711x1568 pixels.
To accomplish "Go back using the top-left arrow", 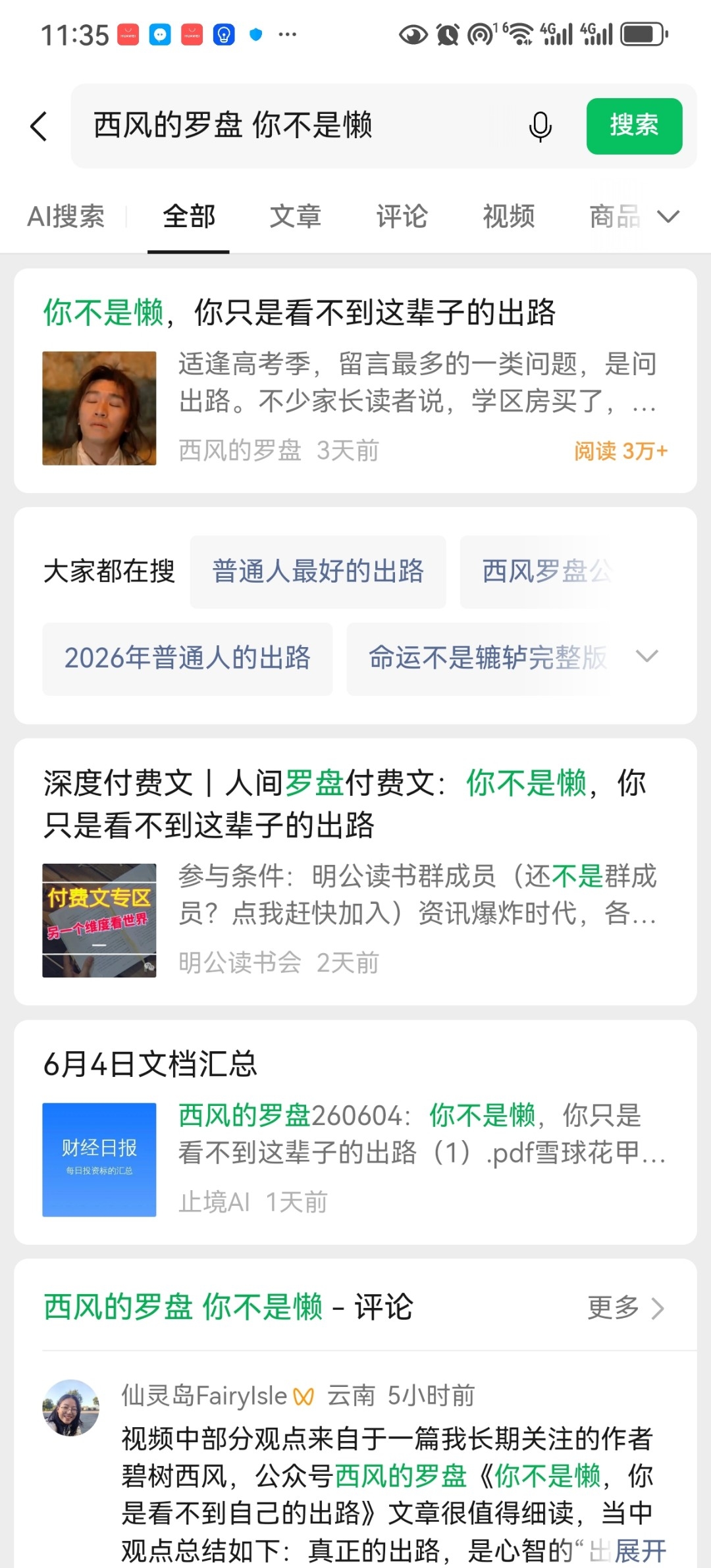I will (x=39, y=126).
